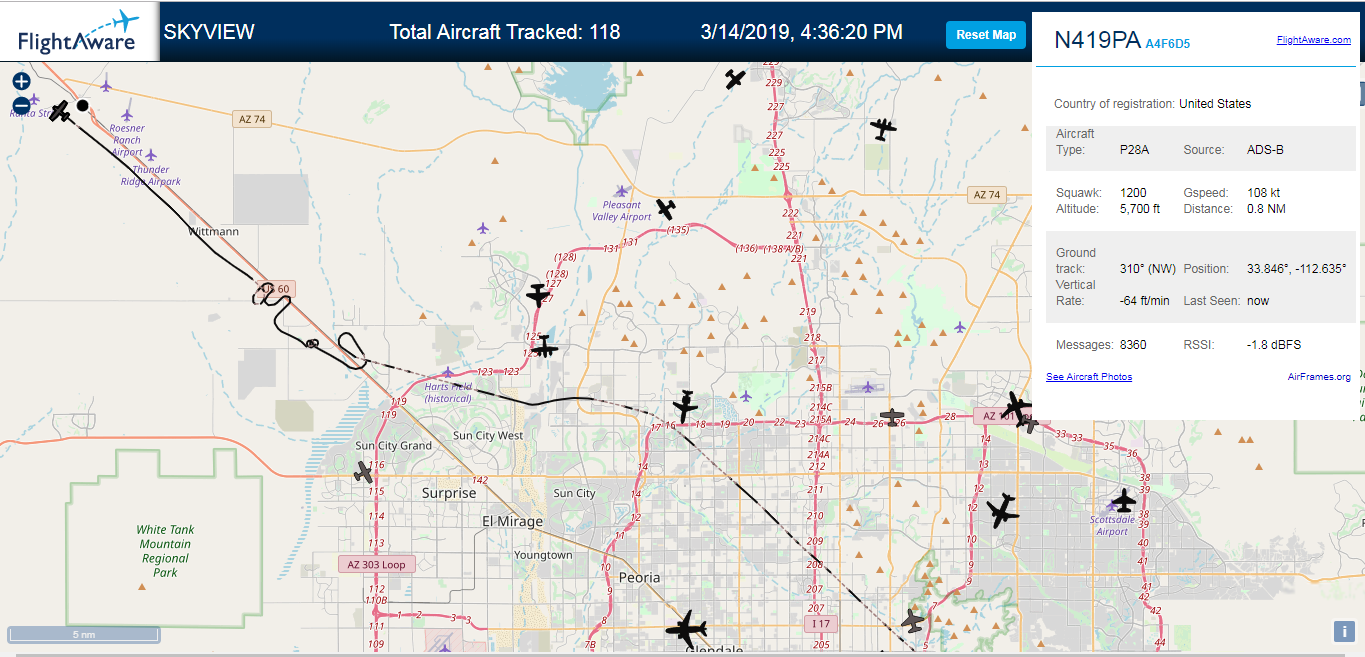The height and width of the screenshot is (657, 1365).
Task: Open See Aircraft Photos link
Action: pyautogui.click(x=1089, y=377)
